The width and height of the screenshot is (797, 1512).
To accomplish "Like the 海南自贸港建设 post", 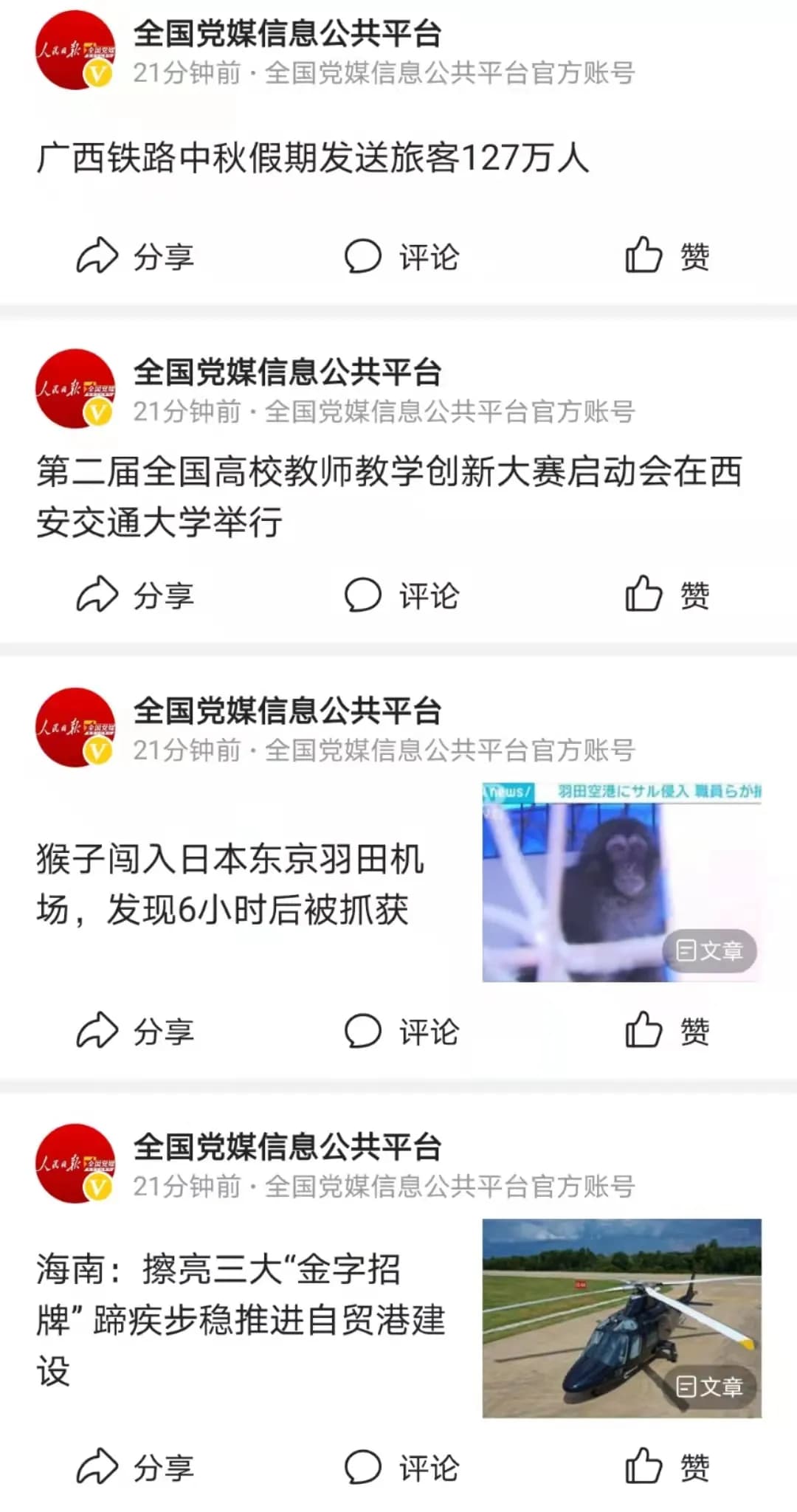I will (x=666, y=1466).
